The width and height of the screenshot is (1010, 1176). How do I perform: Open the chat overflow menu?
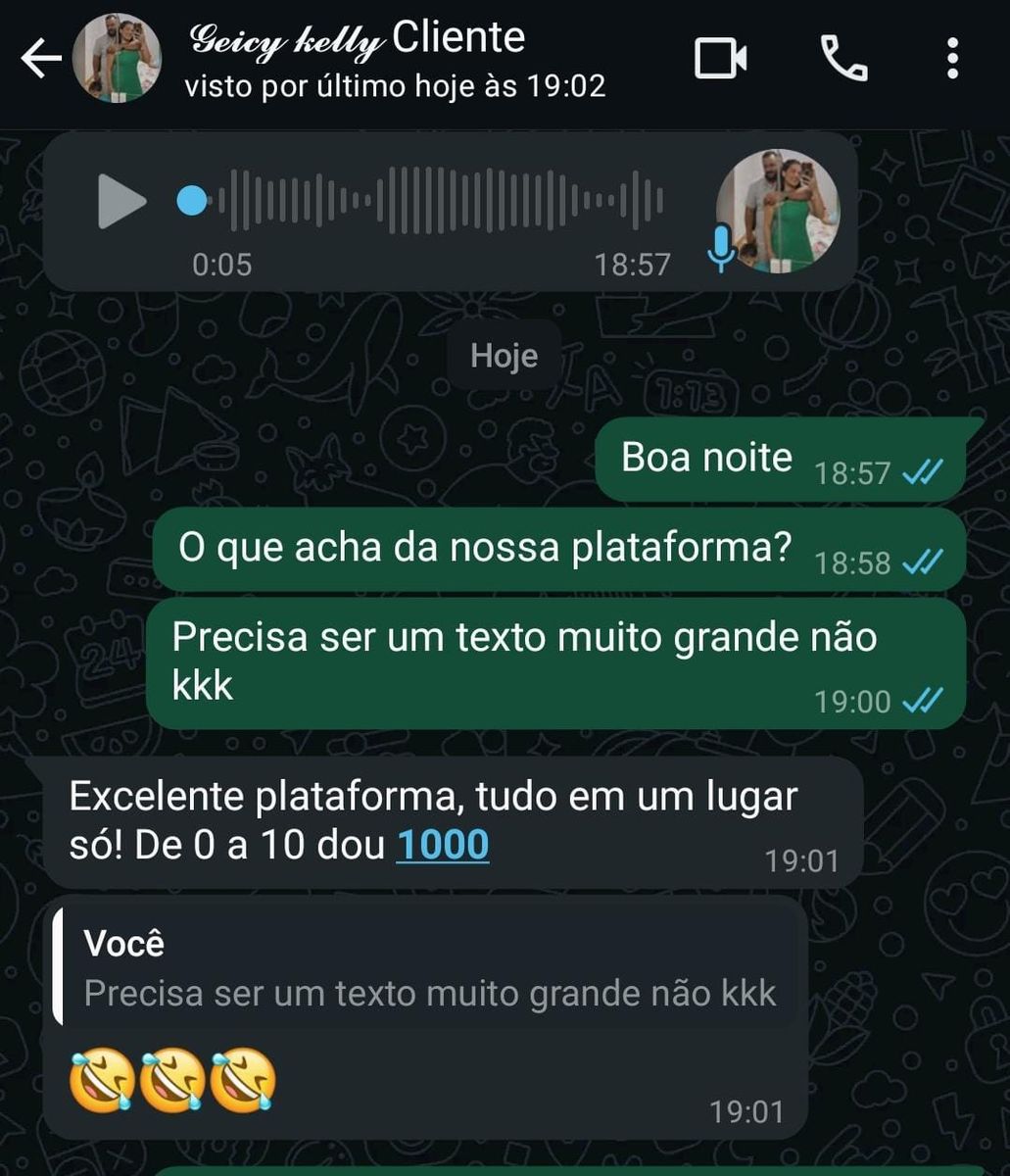[x=951, y=59]
